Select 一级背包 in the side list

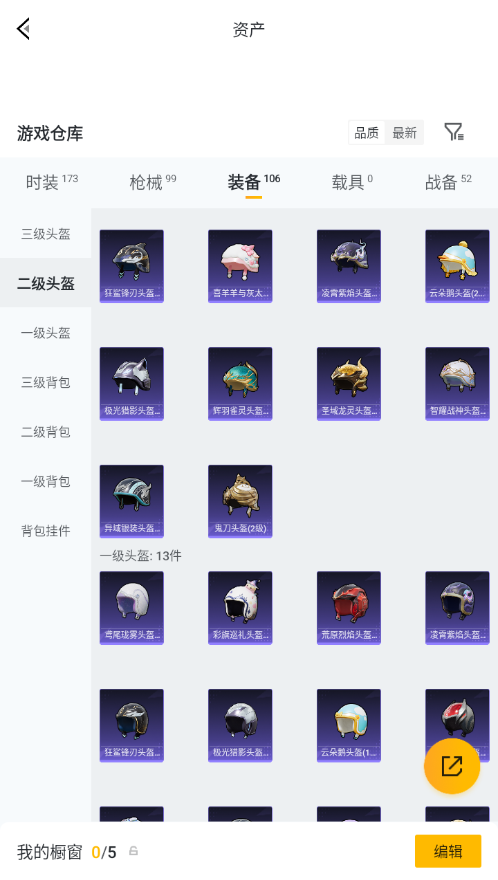(45, 481)
